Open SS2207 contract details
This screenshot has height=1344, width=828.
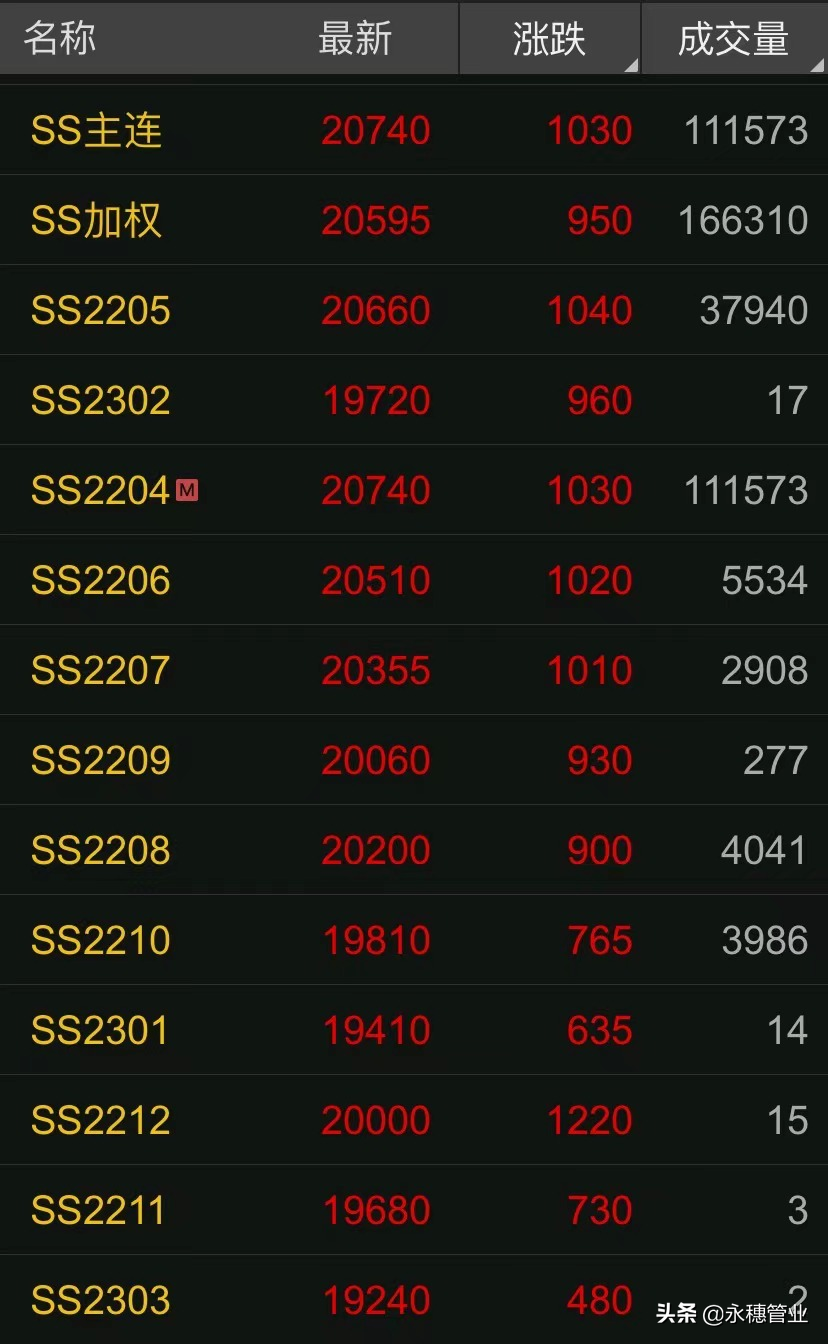click(414, 670)
